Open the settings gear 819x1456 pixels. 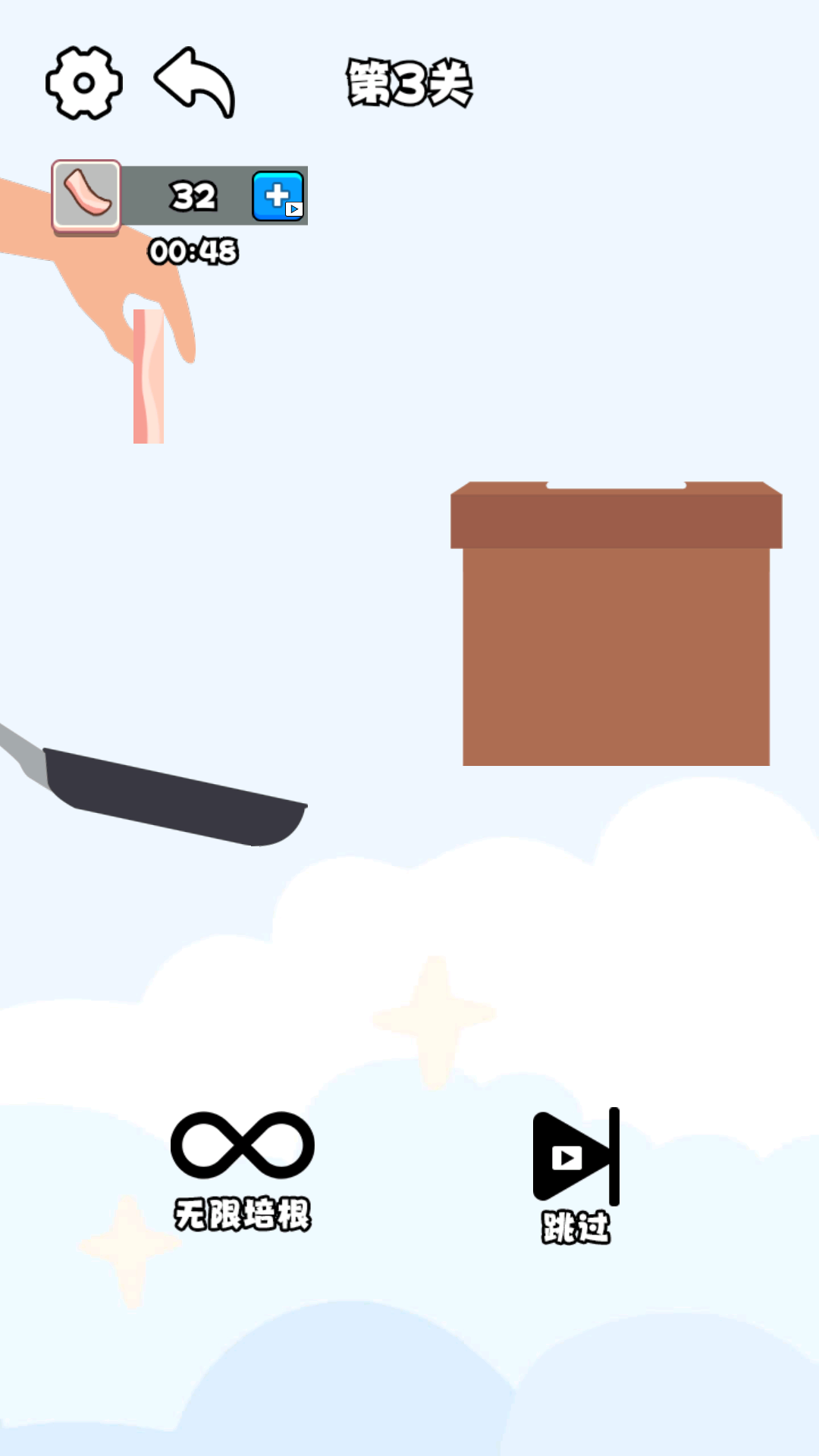[83, 83]
